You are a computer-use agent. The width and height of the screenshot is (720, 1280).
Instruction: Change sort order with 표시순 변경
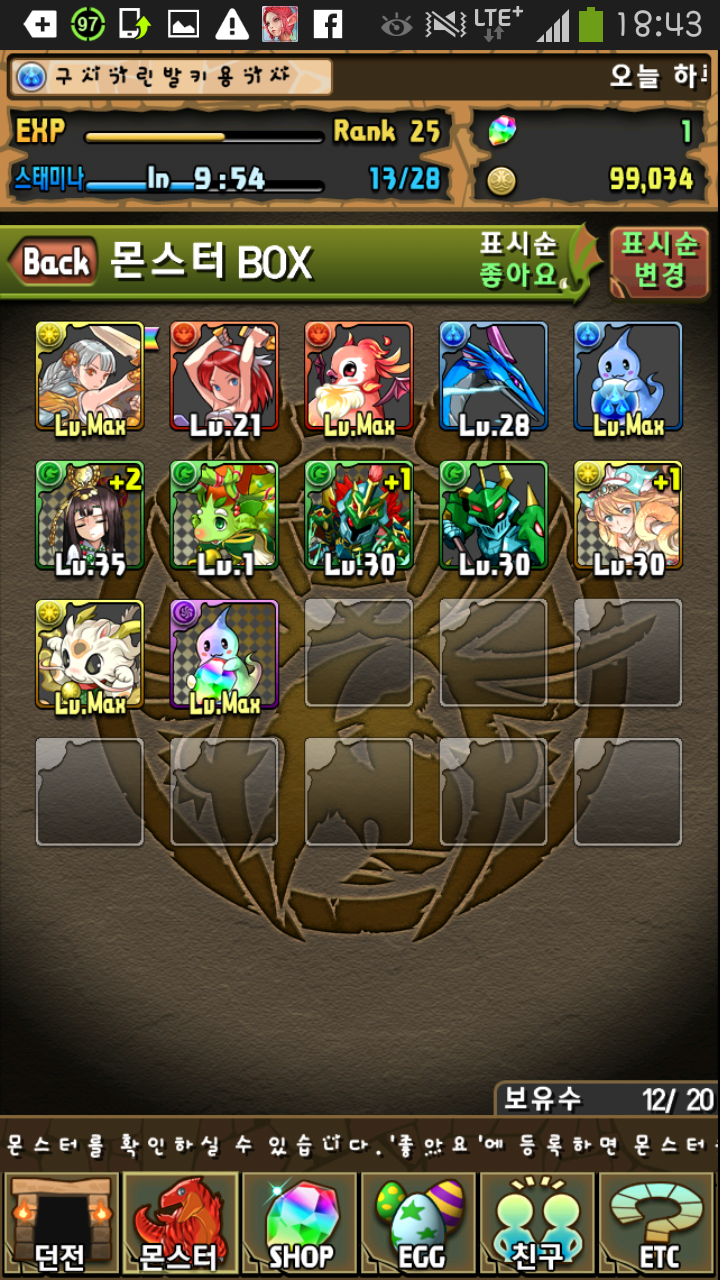pyautogui.click(x=659, y=260)
